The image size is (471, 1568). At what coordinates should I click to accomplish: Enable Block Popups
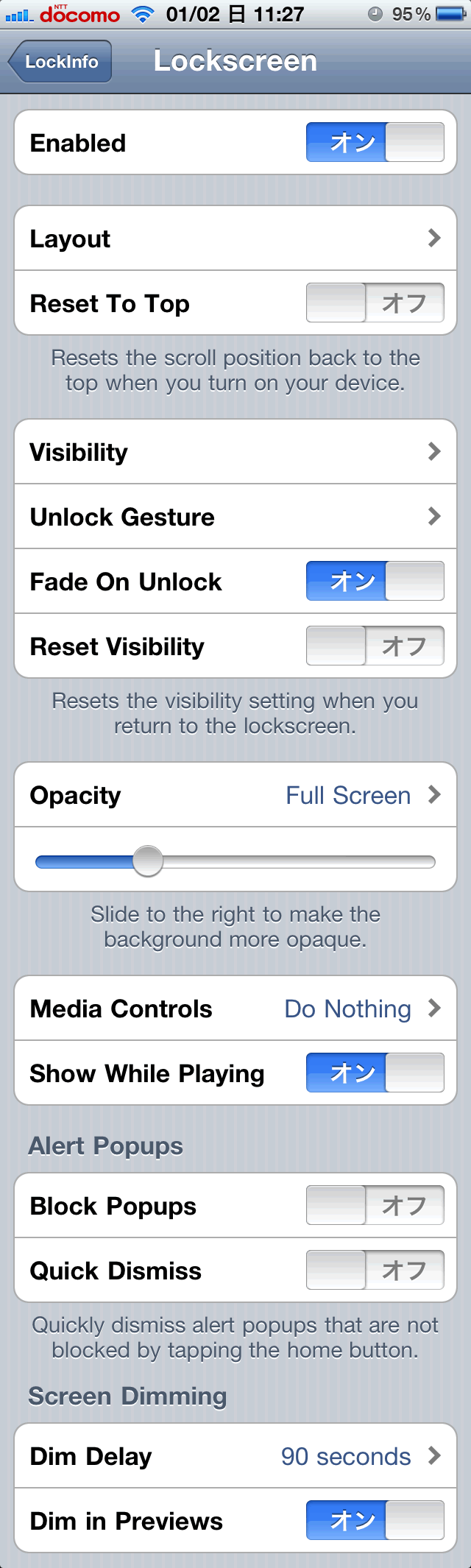(375, 1206)
